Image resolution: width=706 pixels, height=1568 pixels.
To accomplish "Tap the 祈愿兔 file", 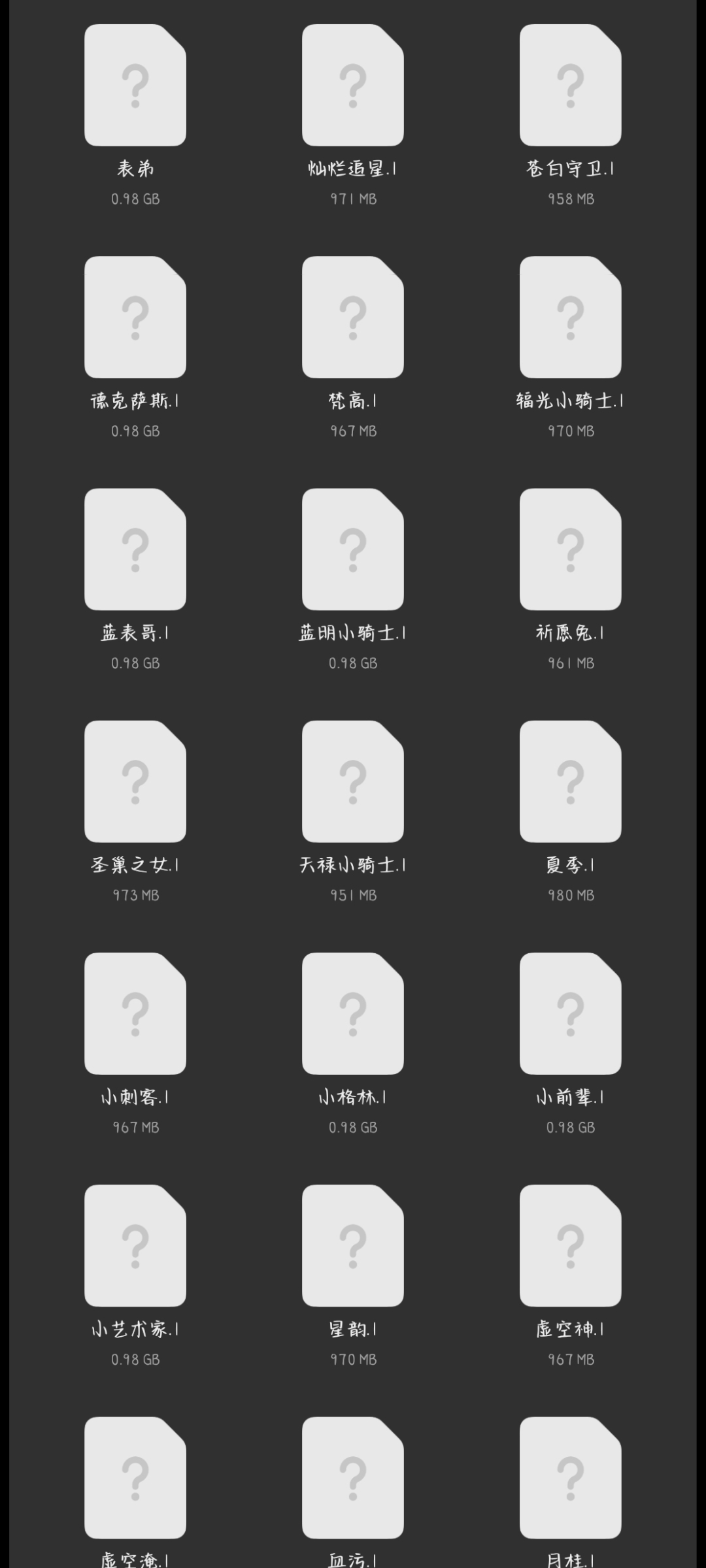I will (571, 549).
